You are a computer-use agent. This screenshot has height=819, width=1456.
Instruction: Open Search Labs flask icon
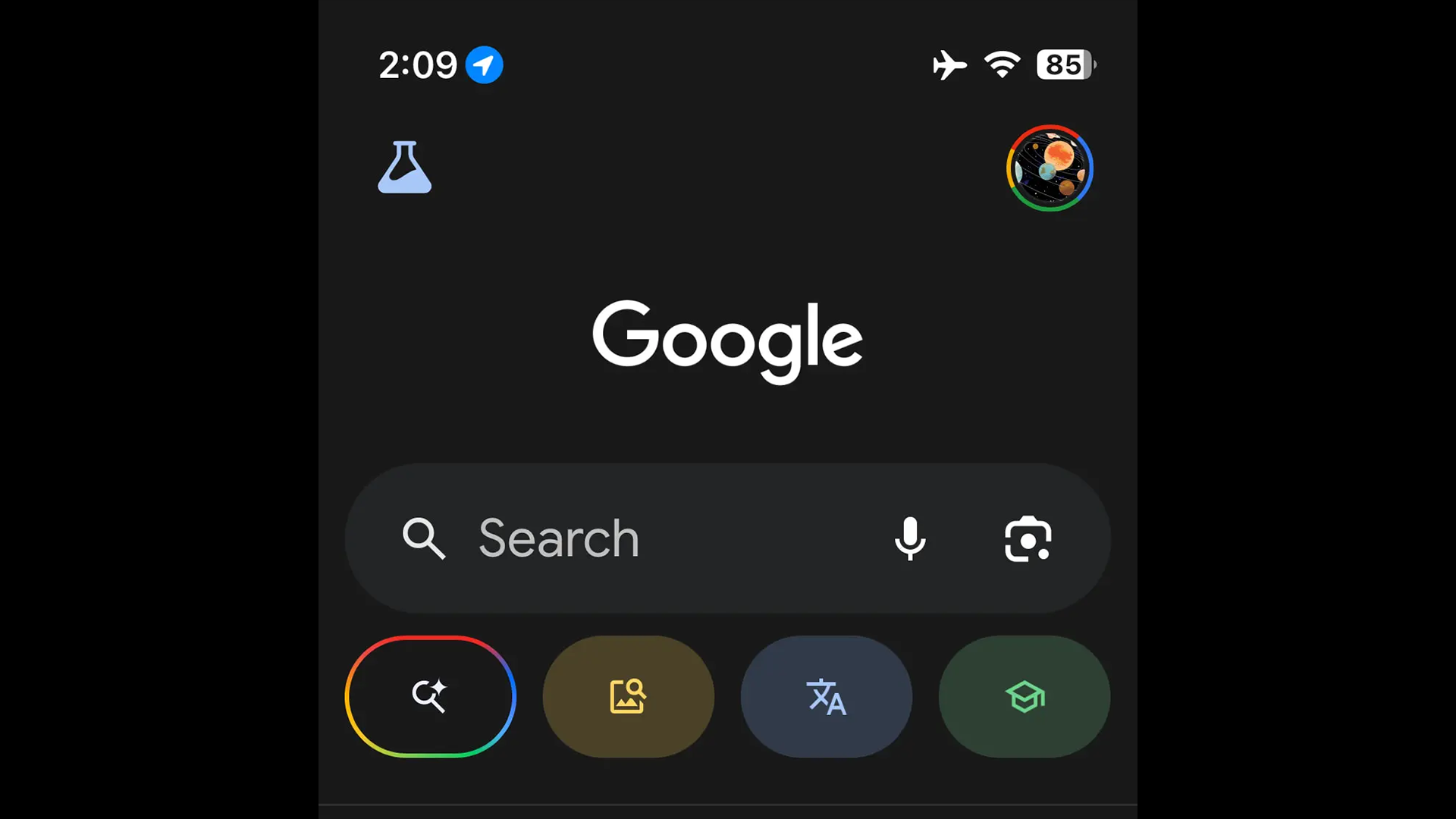click(x=404, y=168)
